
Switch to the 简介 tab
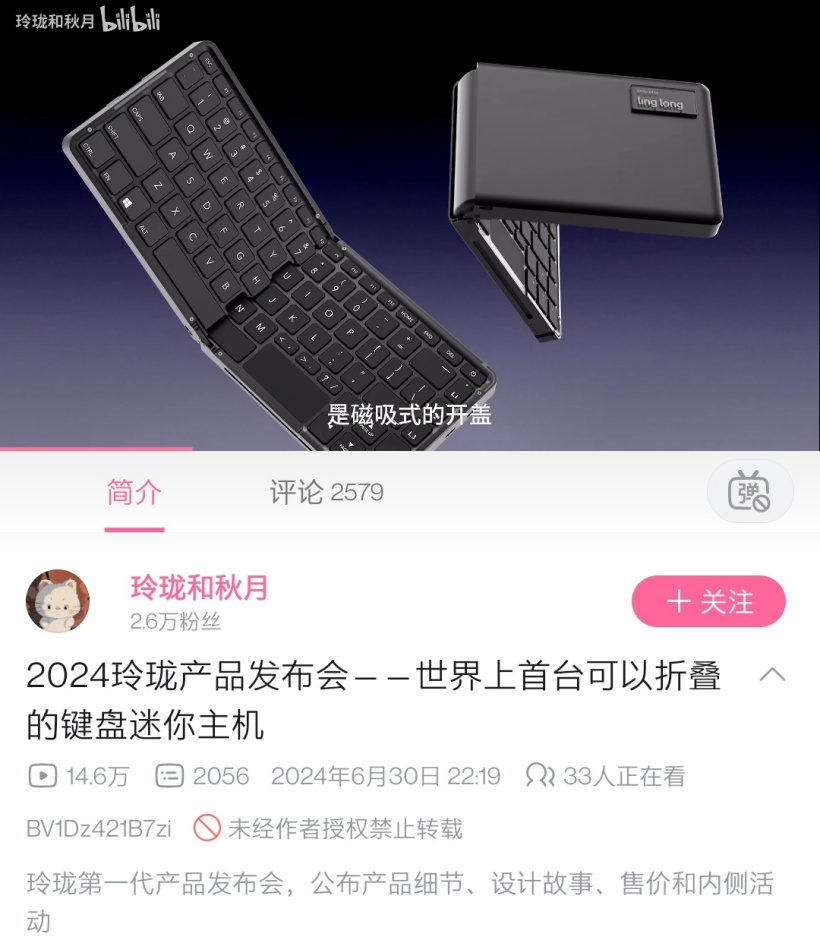click(x=134, y=492)
